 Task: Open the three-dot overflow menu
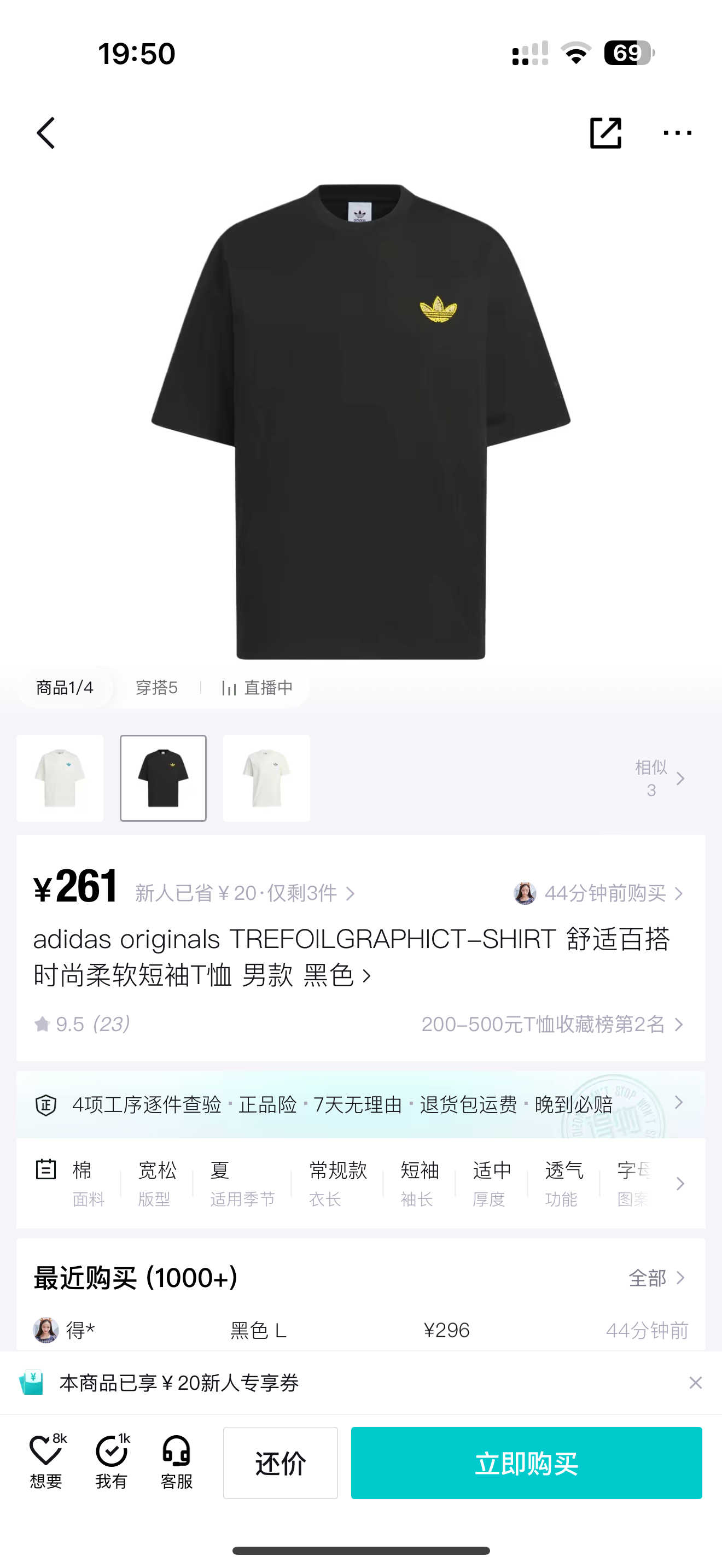click(x=677, y=133)
